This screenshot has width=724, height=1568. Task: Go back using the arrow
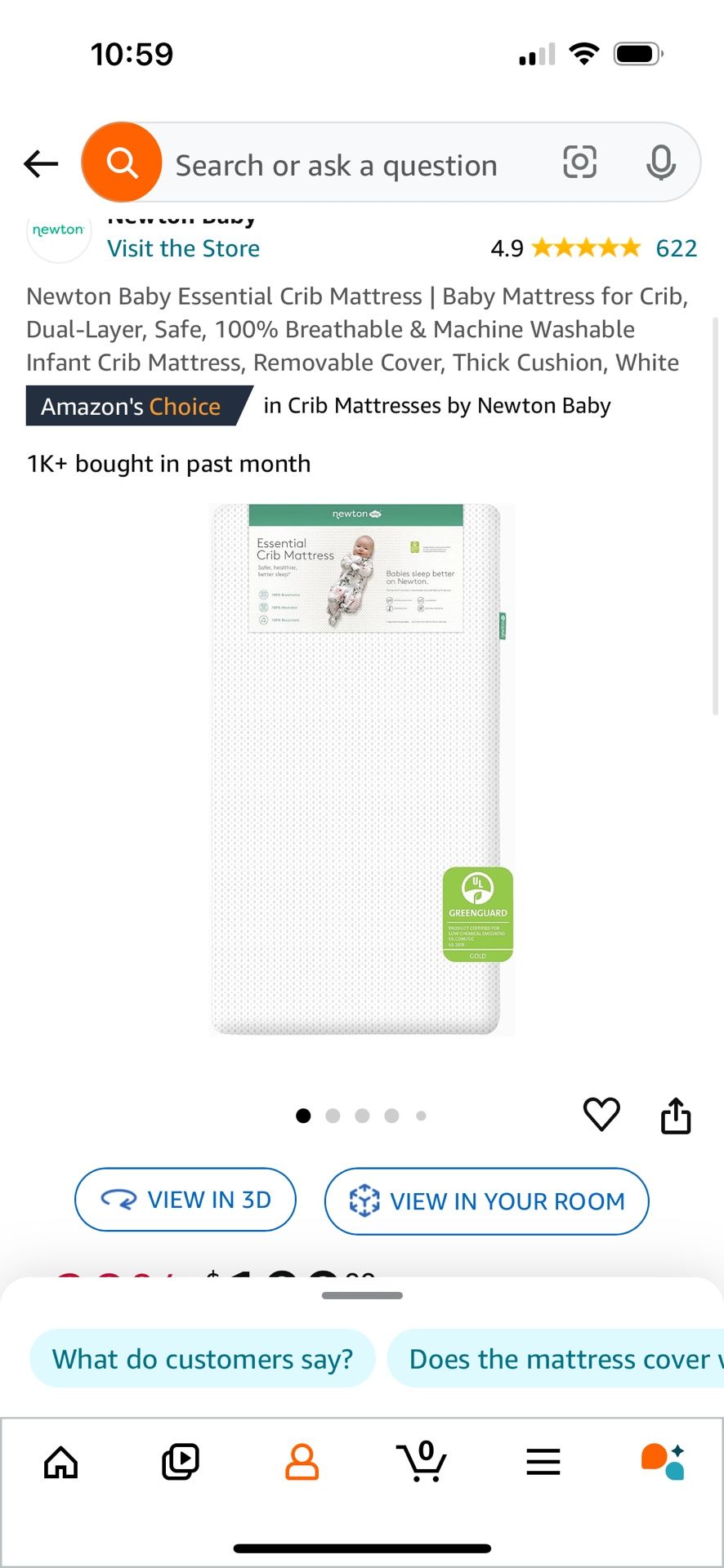[x=41, y=164]
